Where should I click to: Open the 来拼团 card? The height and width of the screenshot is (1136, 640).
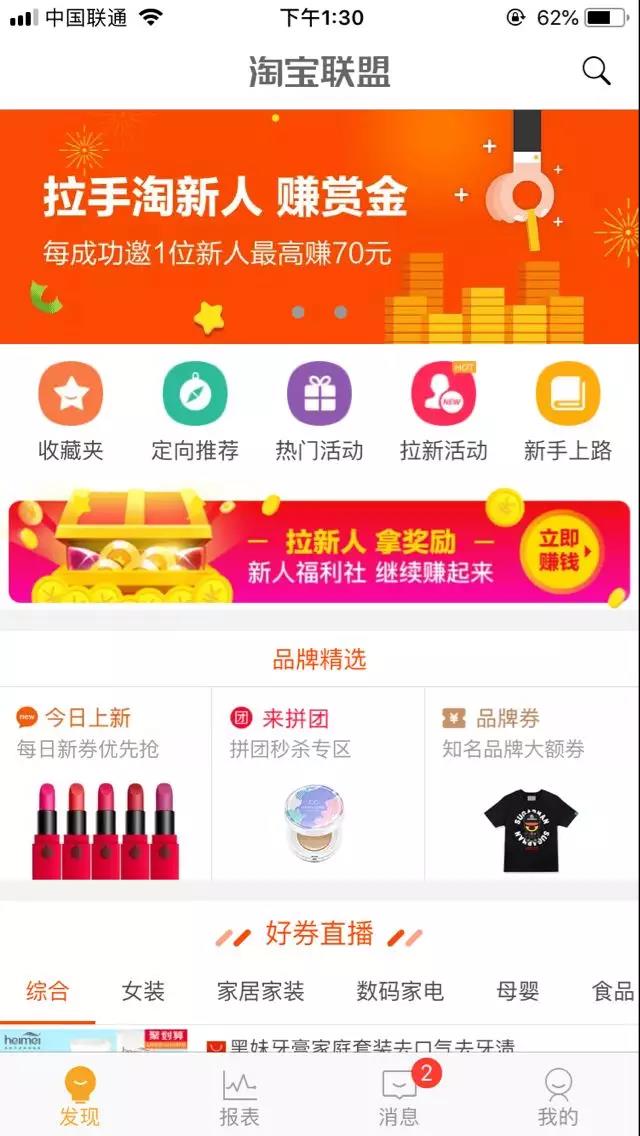[318, 783]
